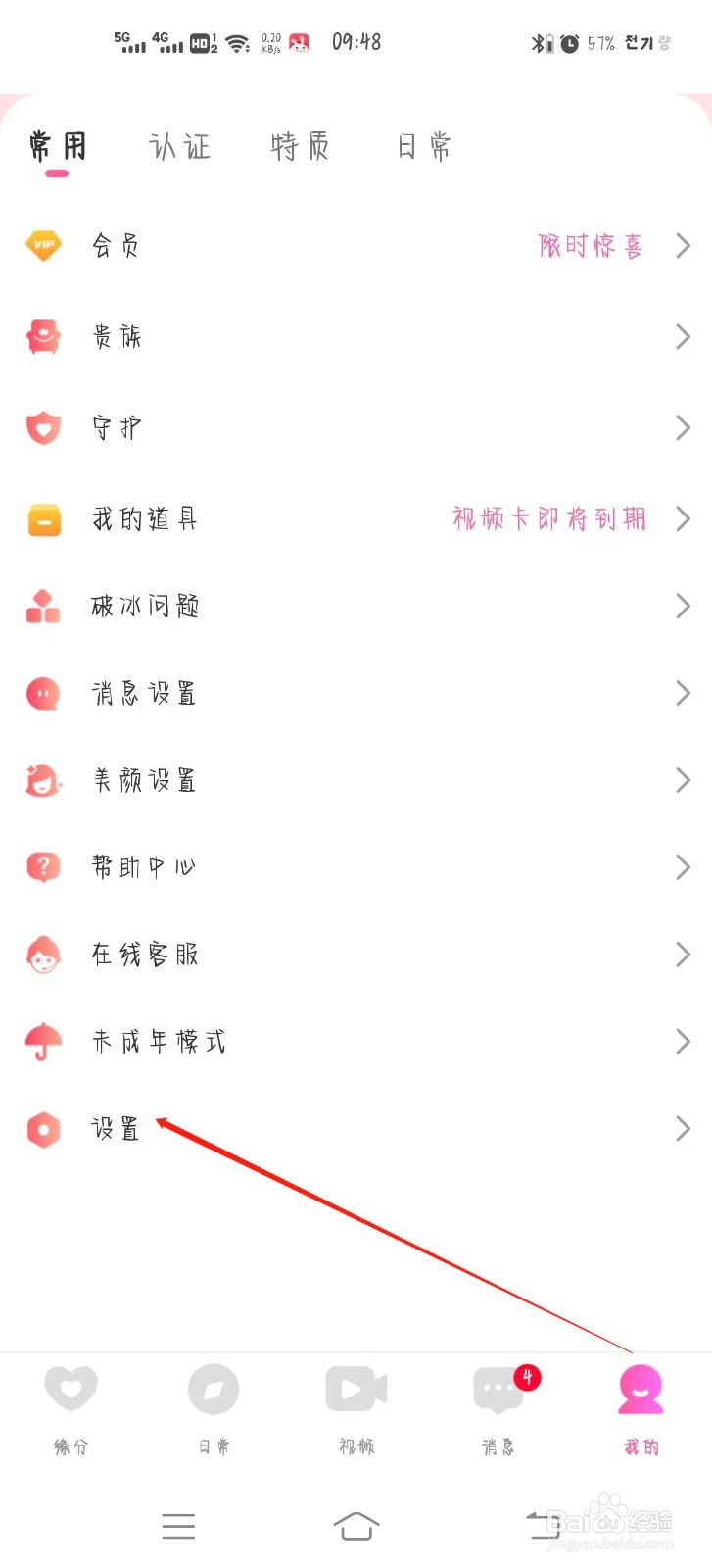Tap the 视频卡即将到期 expiring notice
This screenshot has width=712, height=1568.
coord(548,518)
